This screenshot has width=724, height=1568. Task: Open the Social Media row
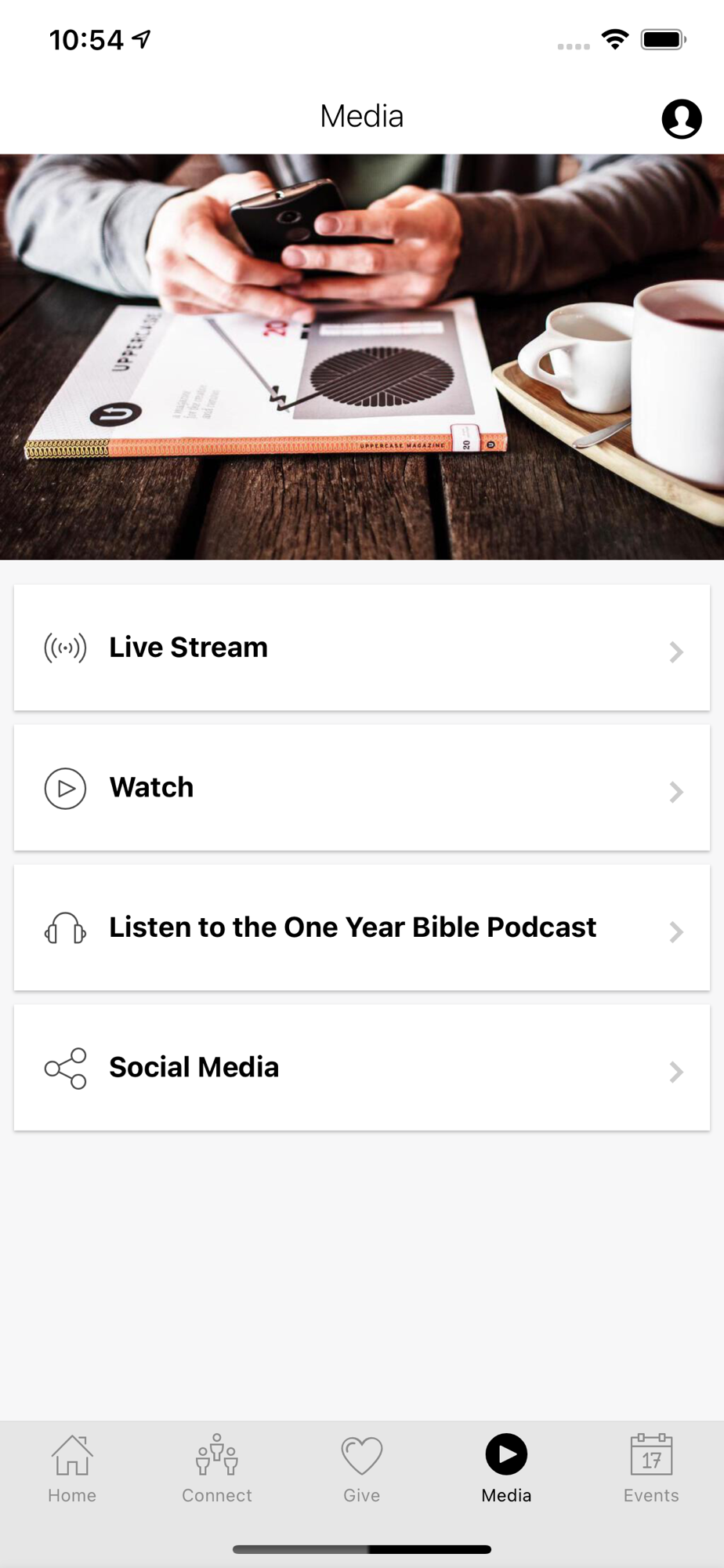click(362, 1068)
